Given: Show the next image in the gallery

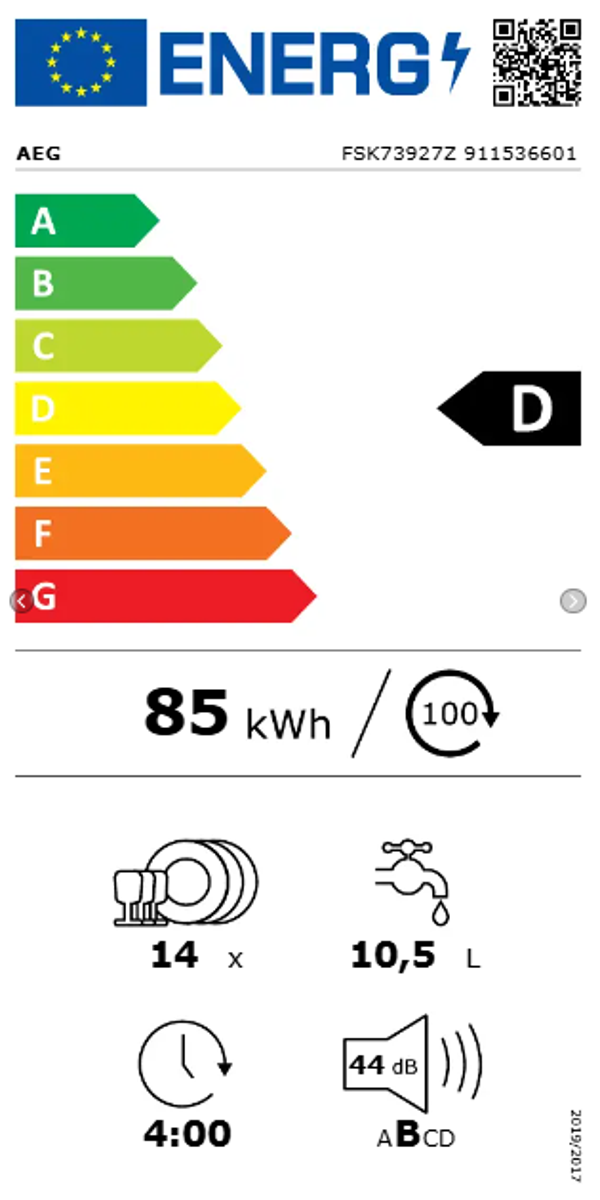Looking at the screenshot, I should 573,601.
